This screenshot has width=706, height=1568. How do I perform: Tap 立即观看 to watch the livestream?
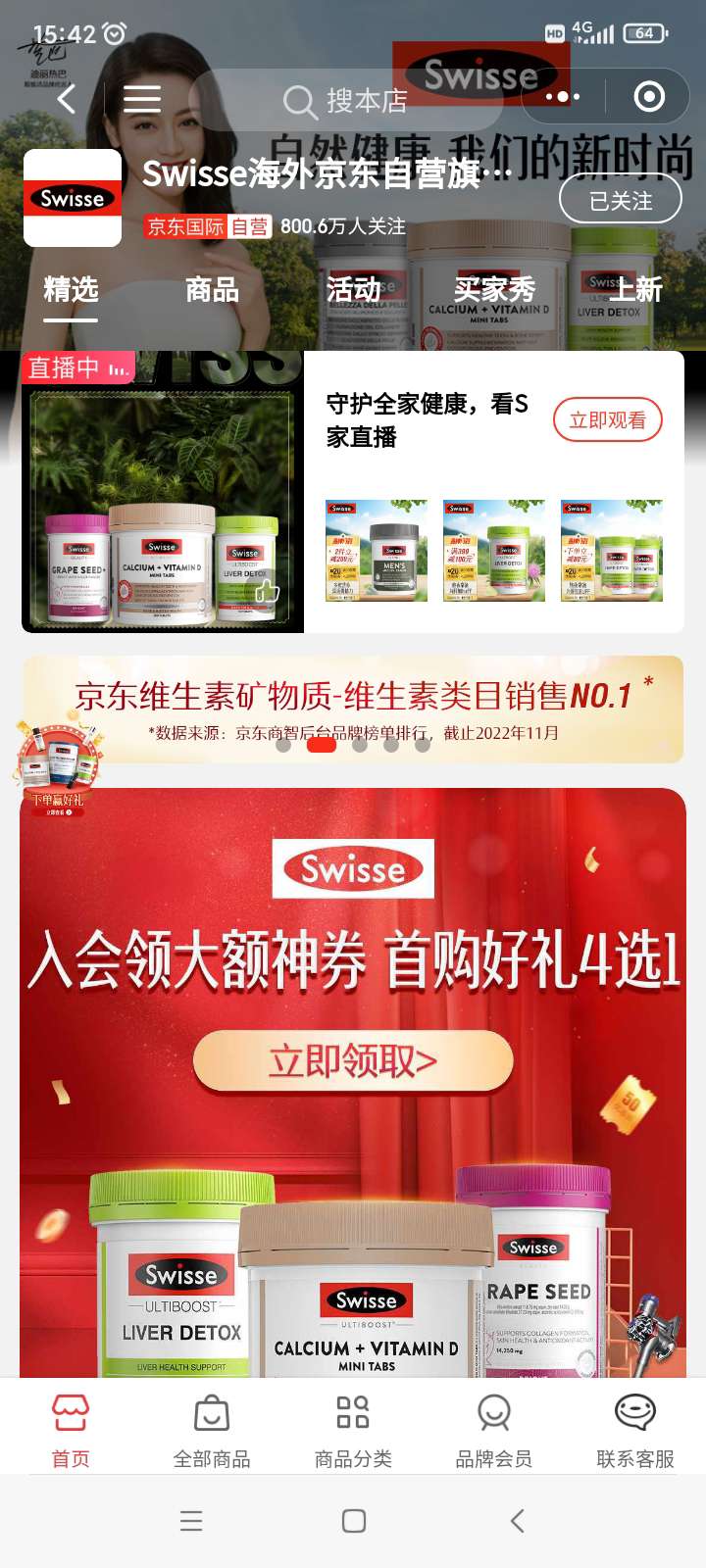point(608,420)
